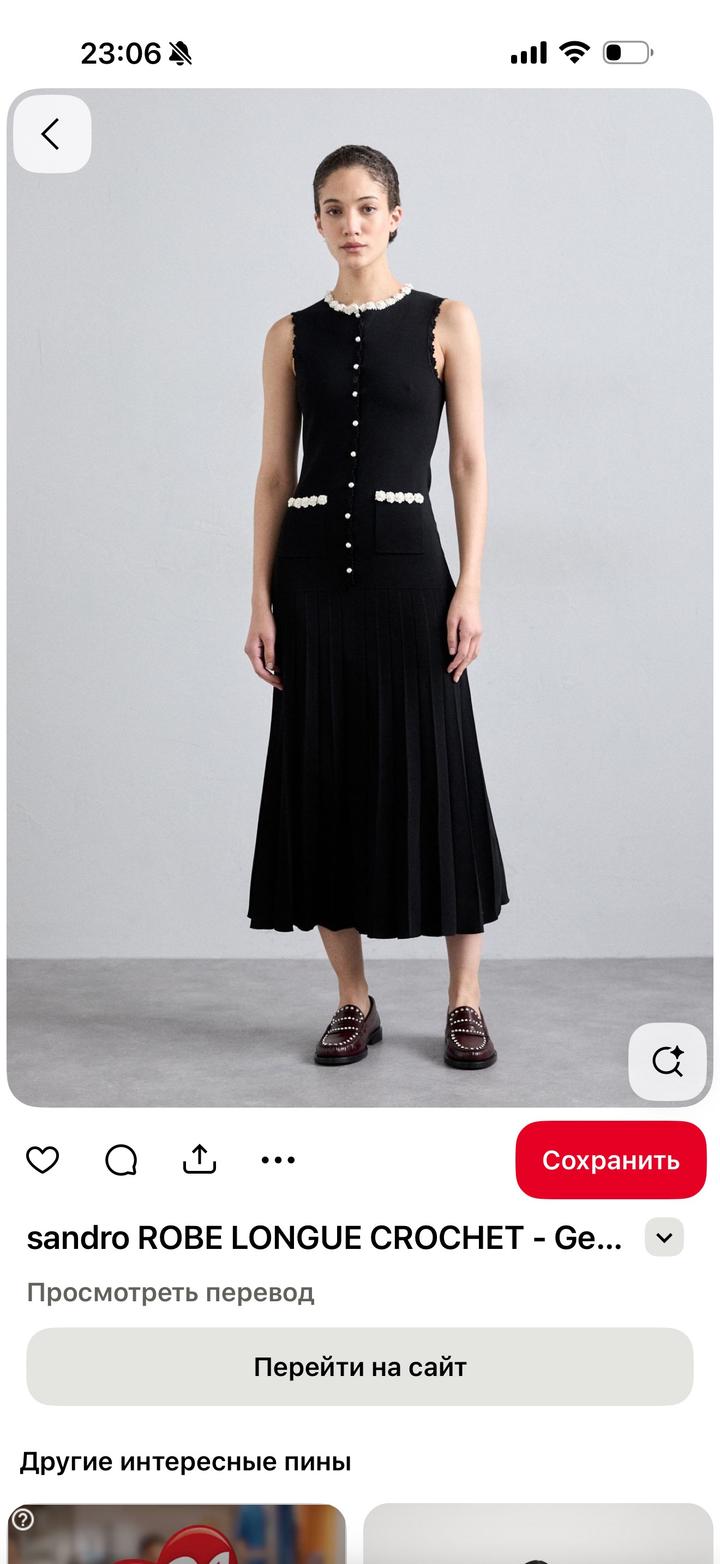The image size is (720, 1564).
Task: Share this pin
Action: (200, 1160)
